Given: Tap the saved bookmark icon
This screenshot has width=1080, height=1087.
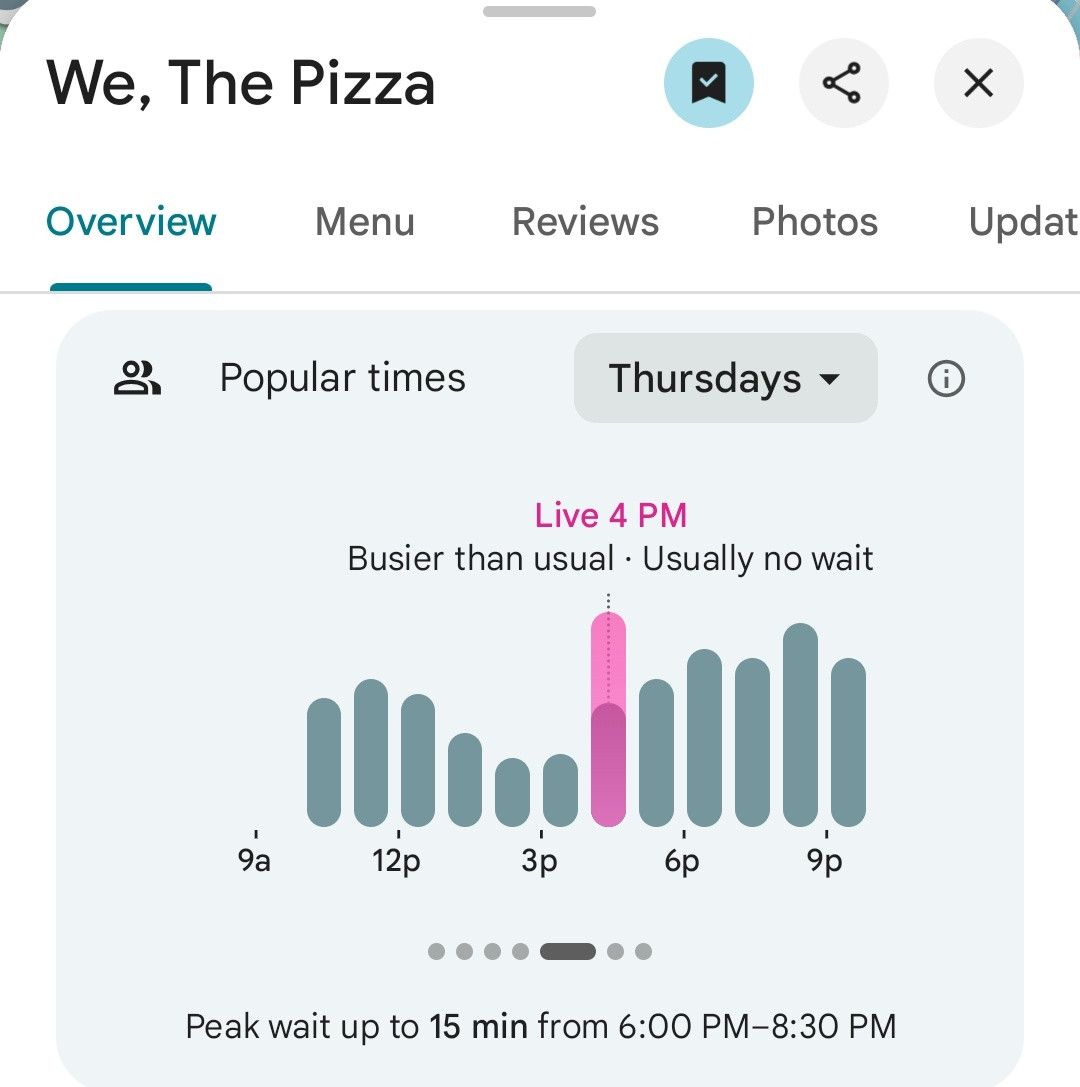Looking at the screenshot, I should coord(709,84).
